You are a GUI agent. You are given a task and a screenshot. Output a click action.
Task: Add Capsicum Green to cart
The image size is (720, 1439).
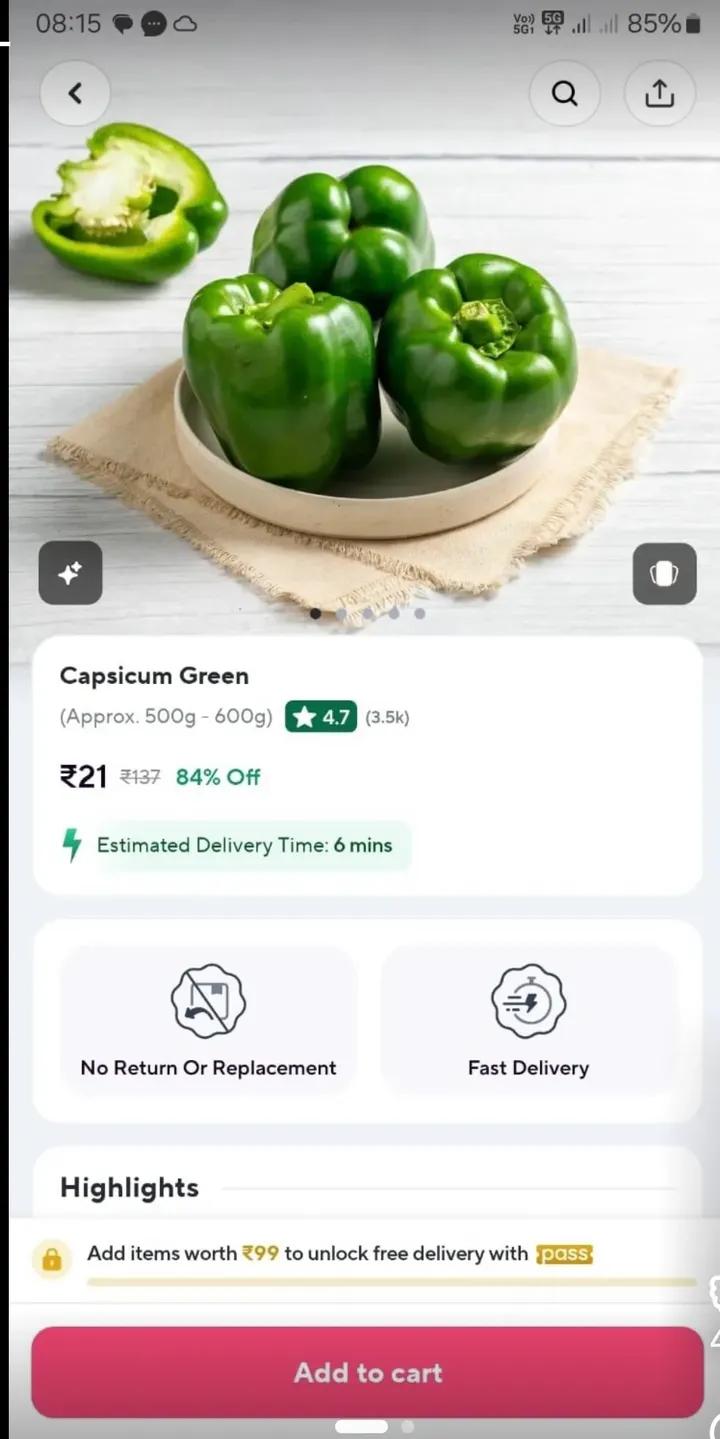coord(367,1372)
